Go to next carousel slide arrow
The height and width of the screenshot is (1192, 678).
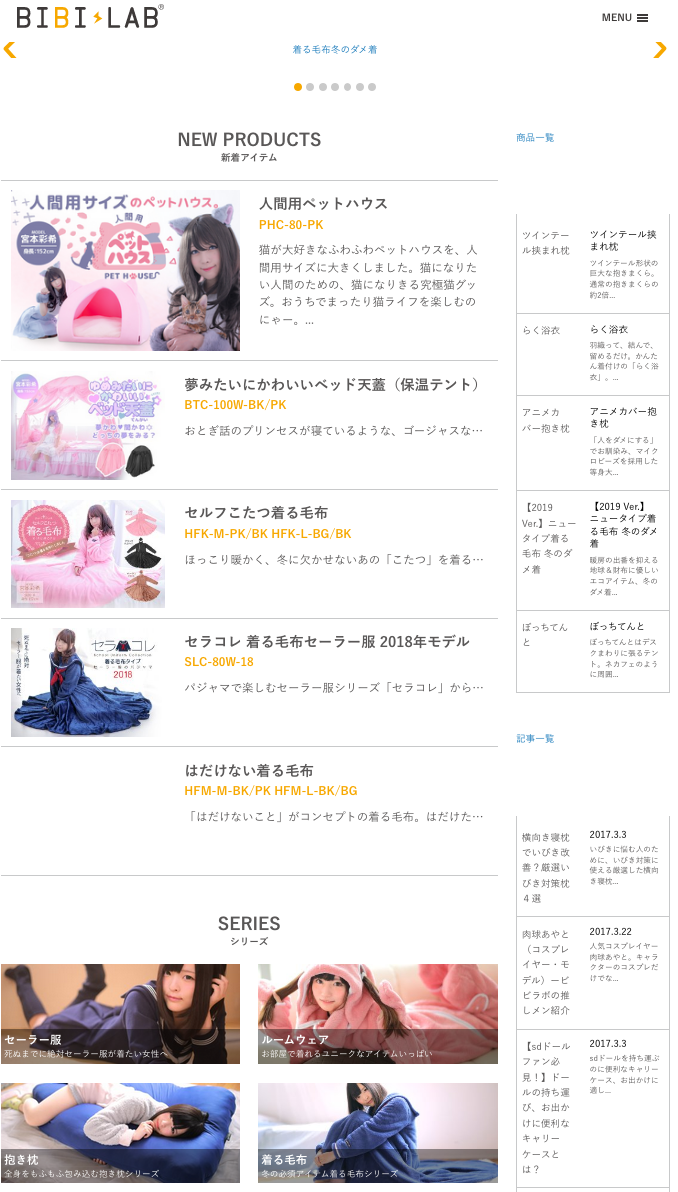[660, 49]
